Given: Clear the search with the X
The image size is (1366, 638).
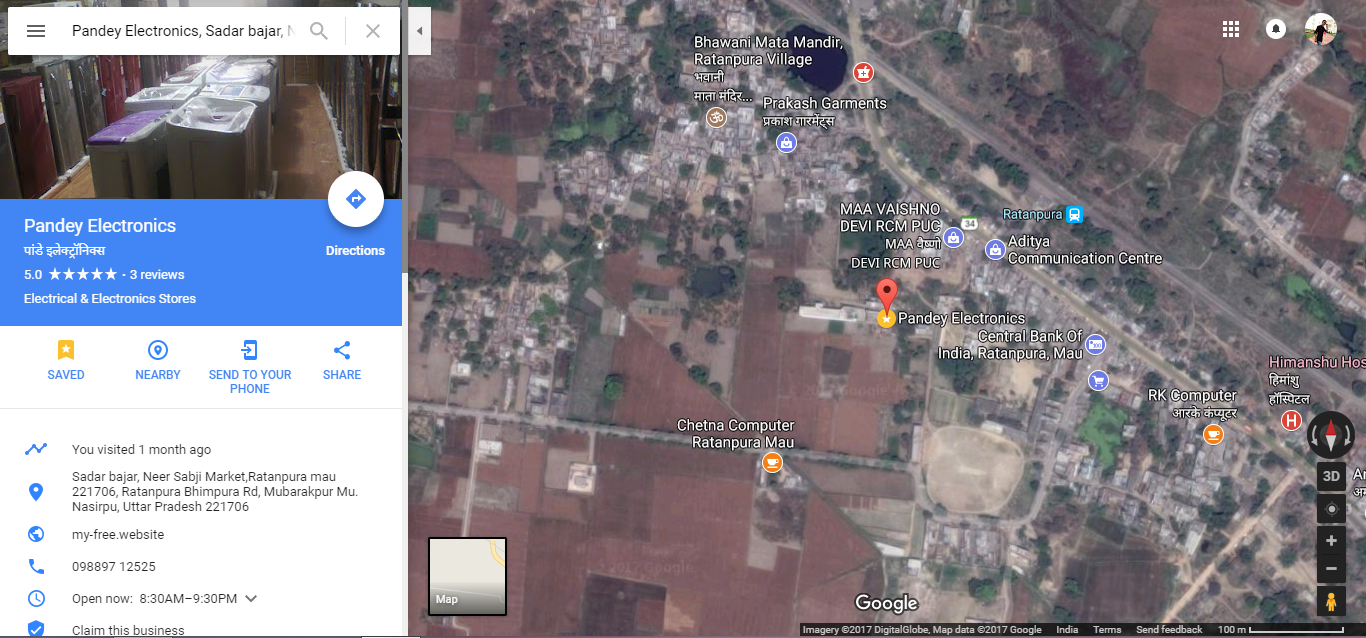Looking at the screenshot, I should pos(373,31).
